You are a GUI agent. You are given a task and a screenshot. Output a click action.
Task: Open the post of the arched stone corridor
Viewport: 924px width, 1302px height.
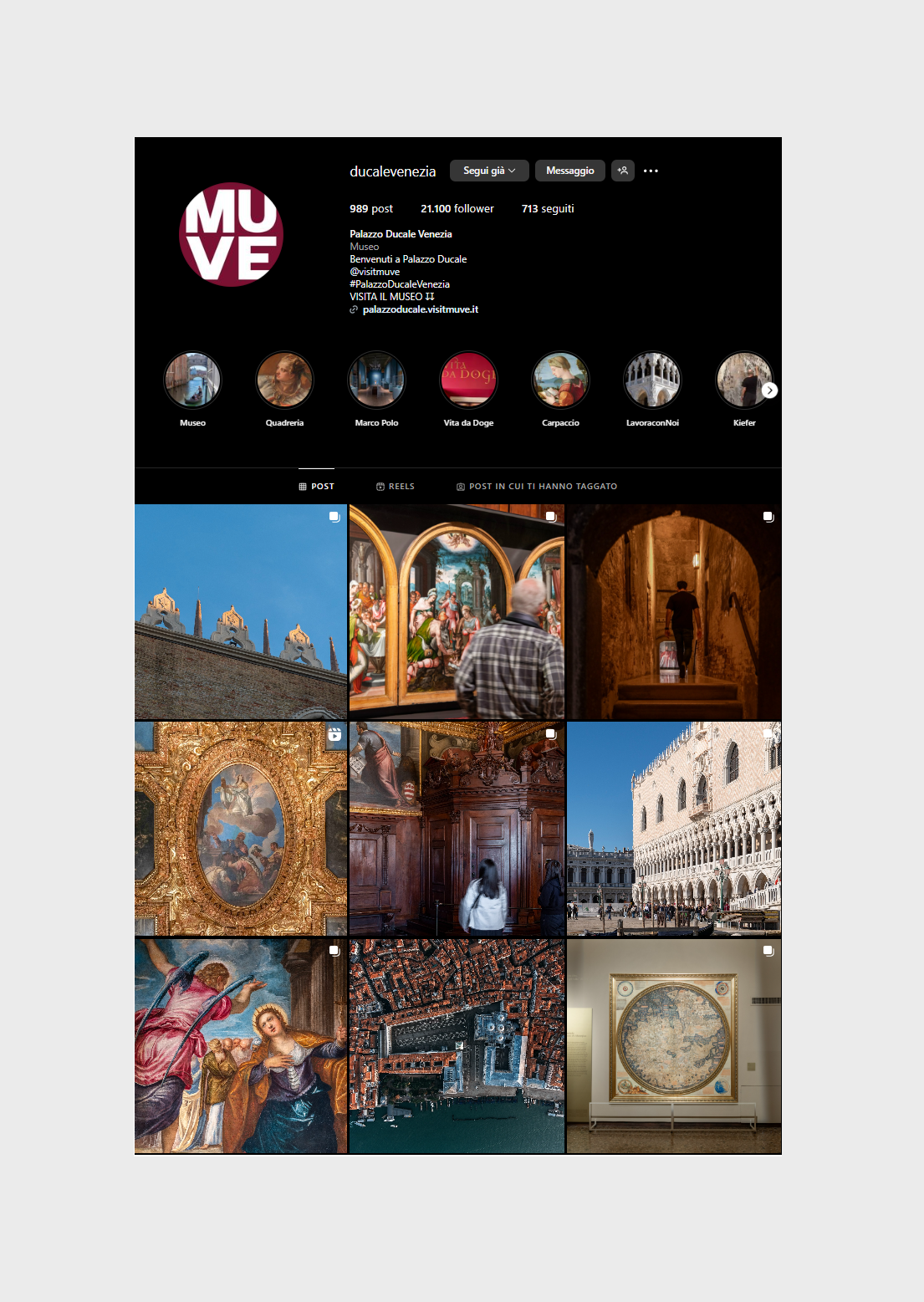click(x=674, y=612)
